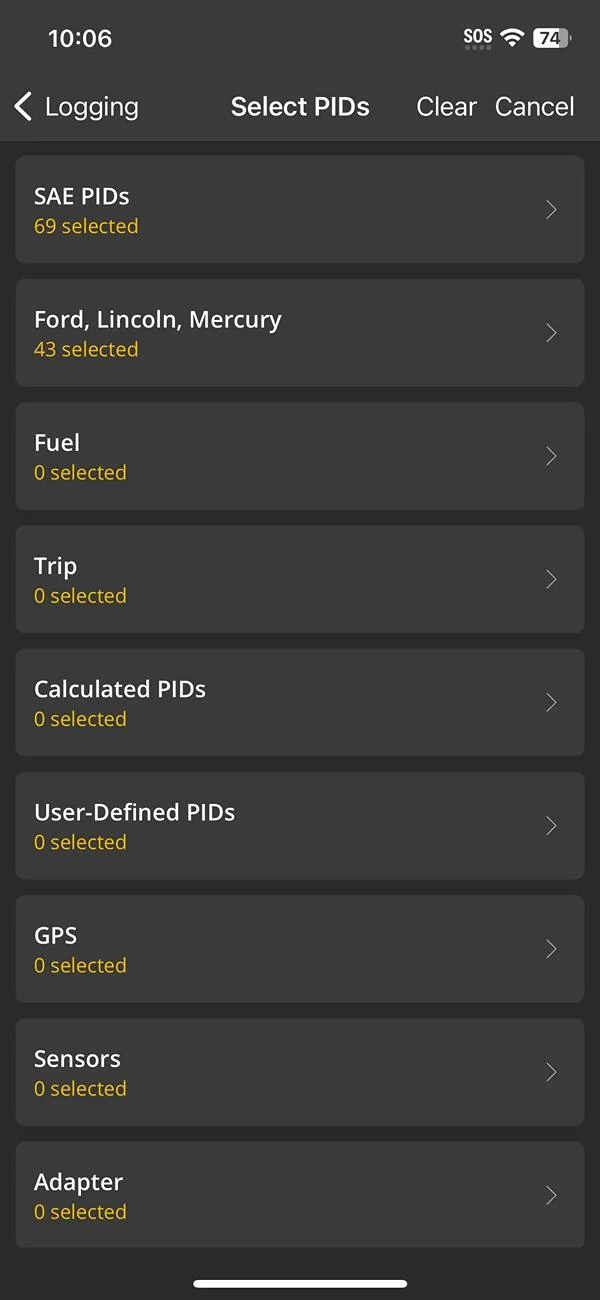Open User-Defined PIDs
Viewport: 600px width, 1300px height.
[300, 825]
